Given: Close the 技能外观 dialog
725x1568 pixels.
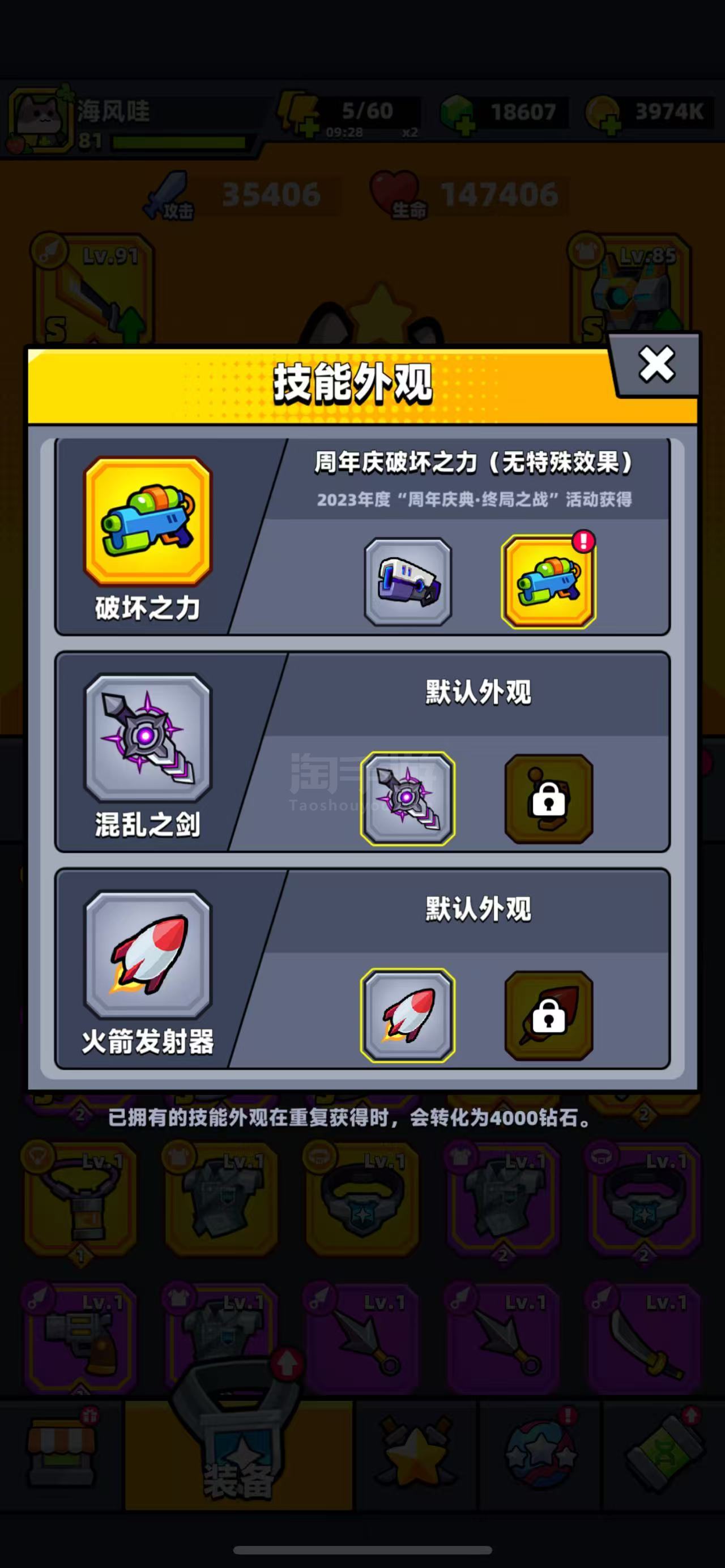Looking at the screenshot, I should (656, 365).
